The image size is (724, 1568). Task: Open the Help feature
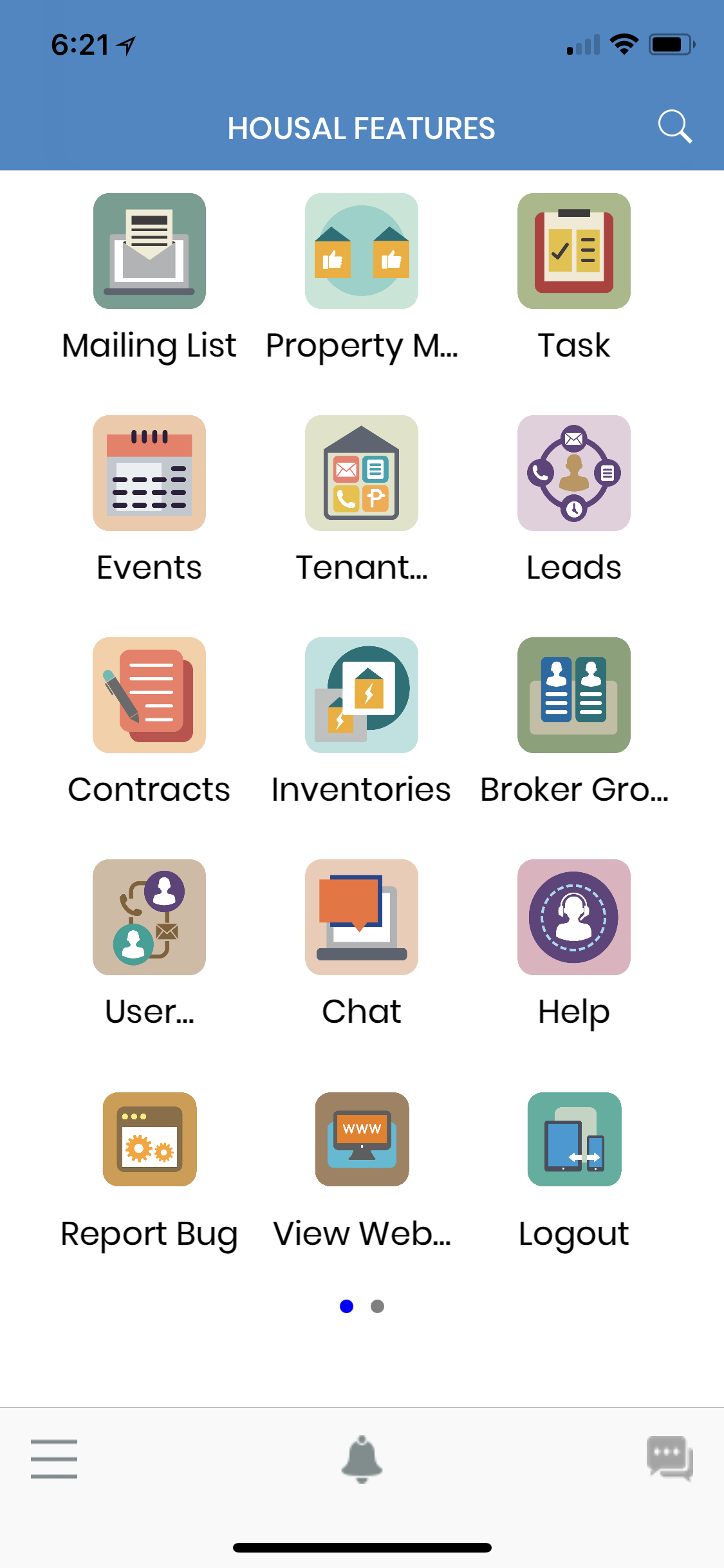573,917
